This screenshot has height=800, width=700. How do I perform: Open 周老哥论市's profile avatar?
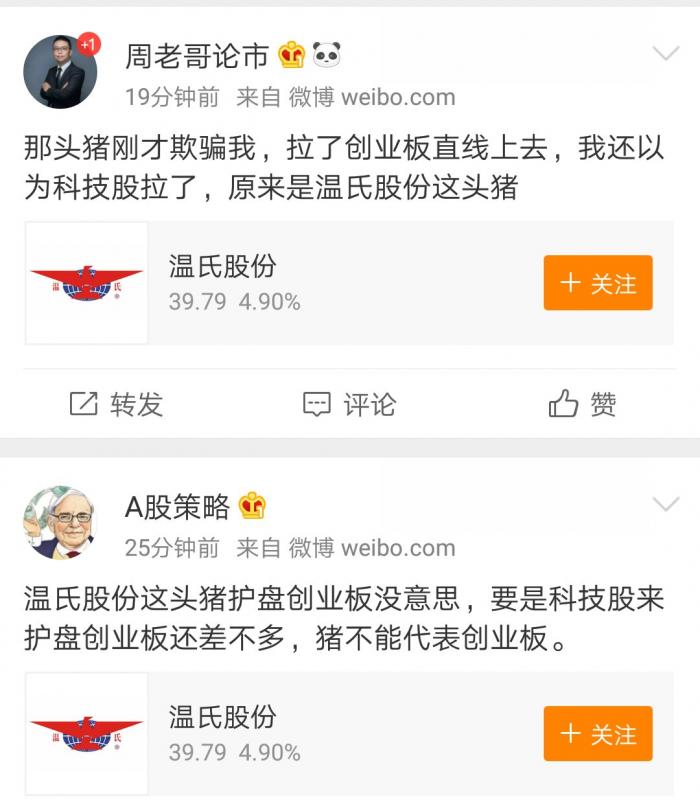tap(60, 71)
